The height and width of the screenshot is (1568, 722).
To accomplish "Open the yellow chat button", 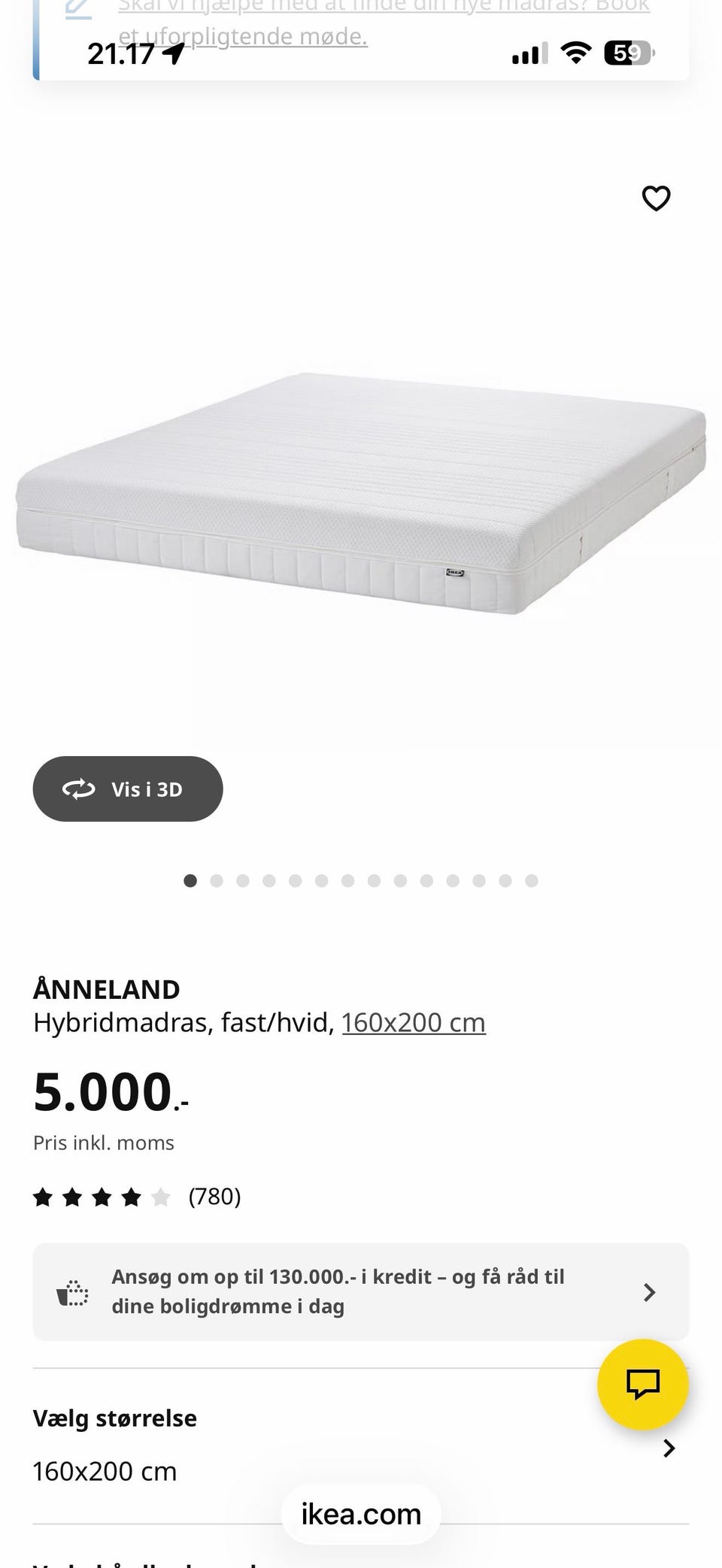I will coord(642,1384).
